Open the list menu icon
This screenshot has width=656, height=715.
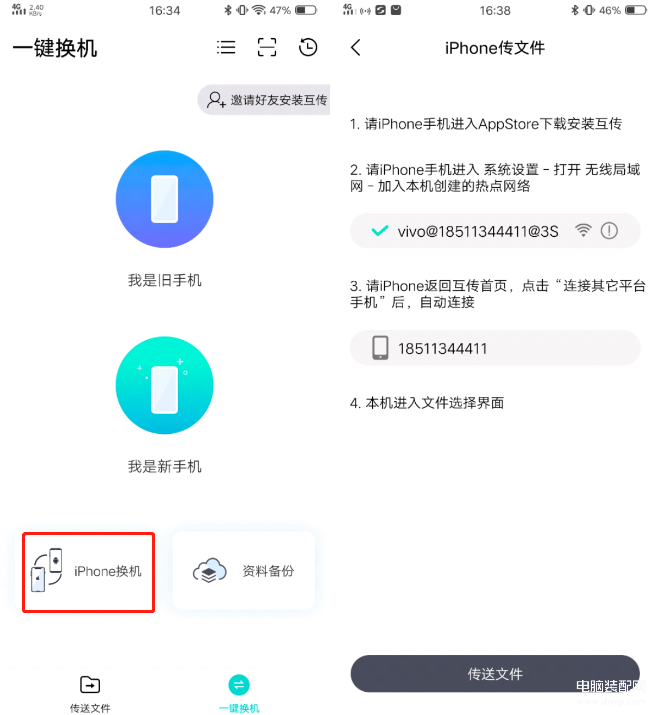tap(227, 47)
